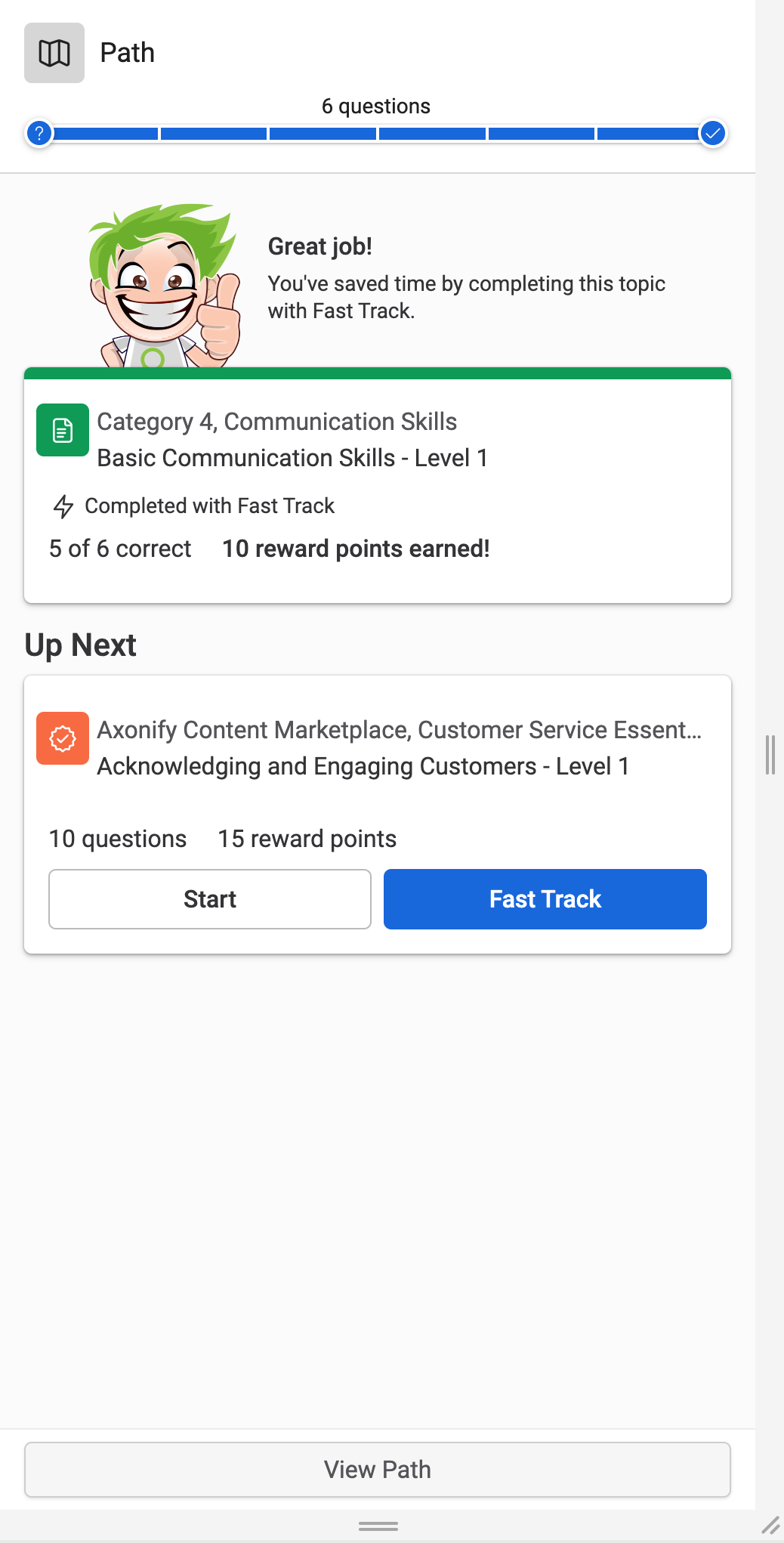Click the checkmark circle ending the progress bar
784x1543 pixels.
click(712, 133)
